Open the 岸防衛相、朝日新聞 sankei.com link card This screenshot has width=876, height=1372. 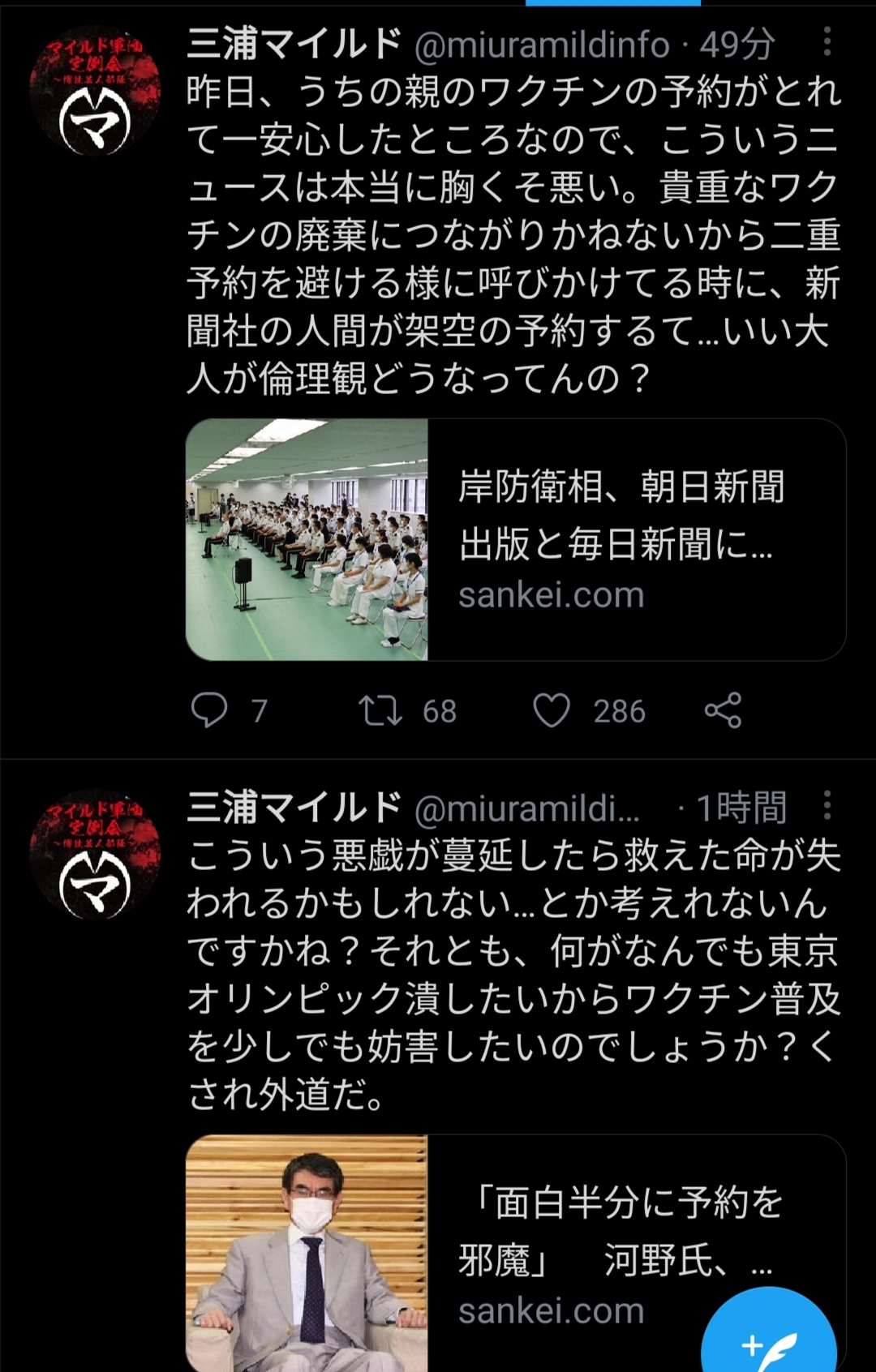click(516, 539)
